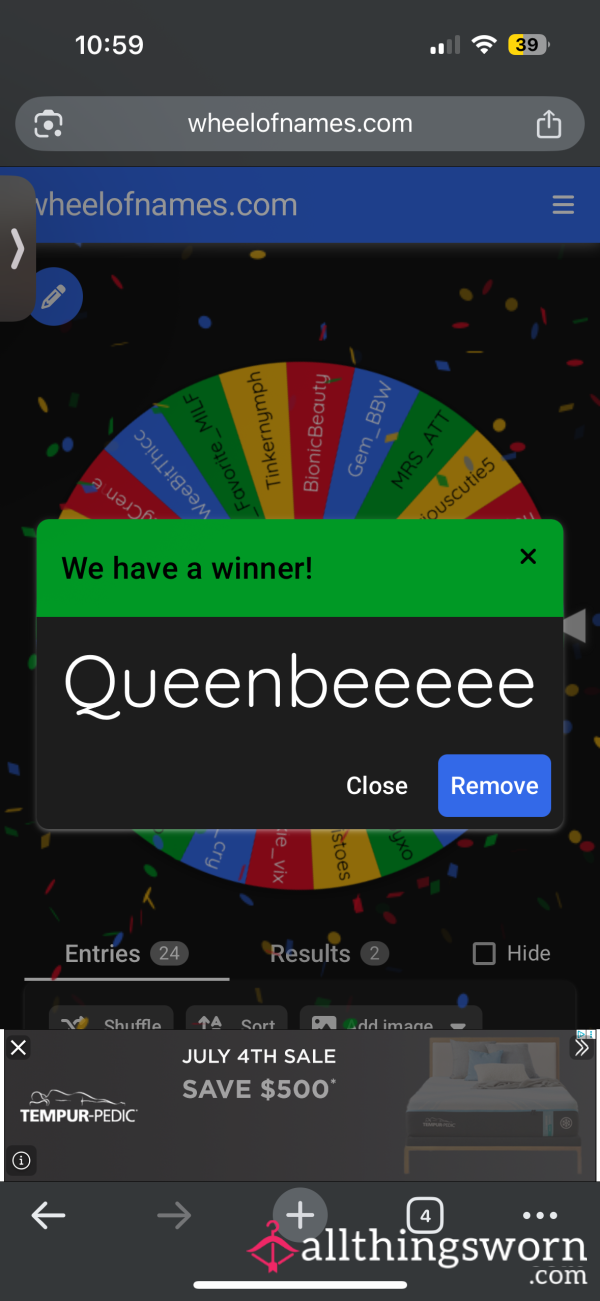Switch to the Entries tab
The width and height of the screenshot is (600, 1301).
[126, 954]
